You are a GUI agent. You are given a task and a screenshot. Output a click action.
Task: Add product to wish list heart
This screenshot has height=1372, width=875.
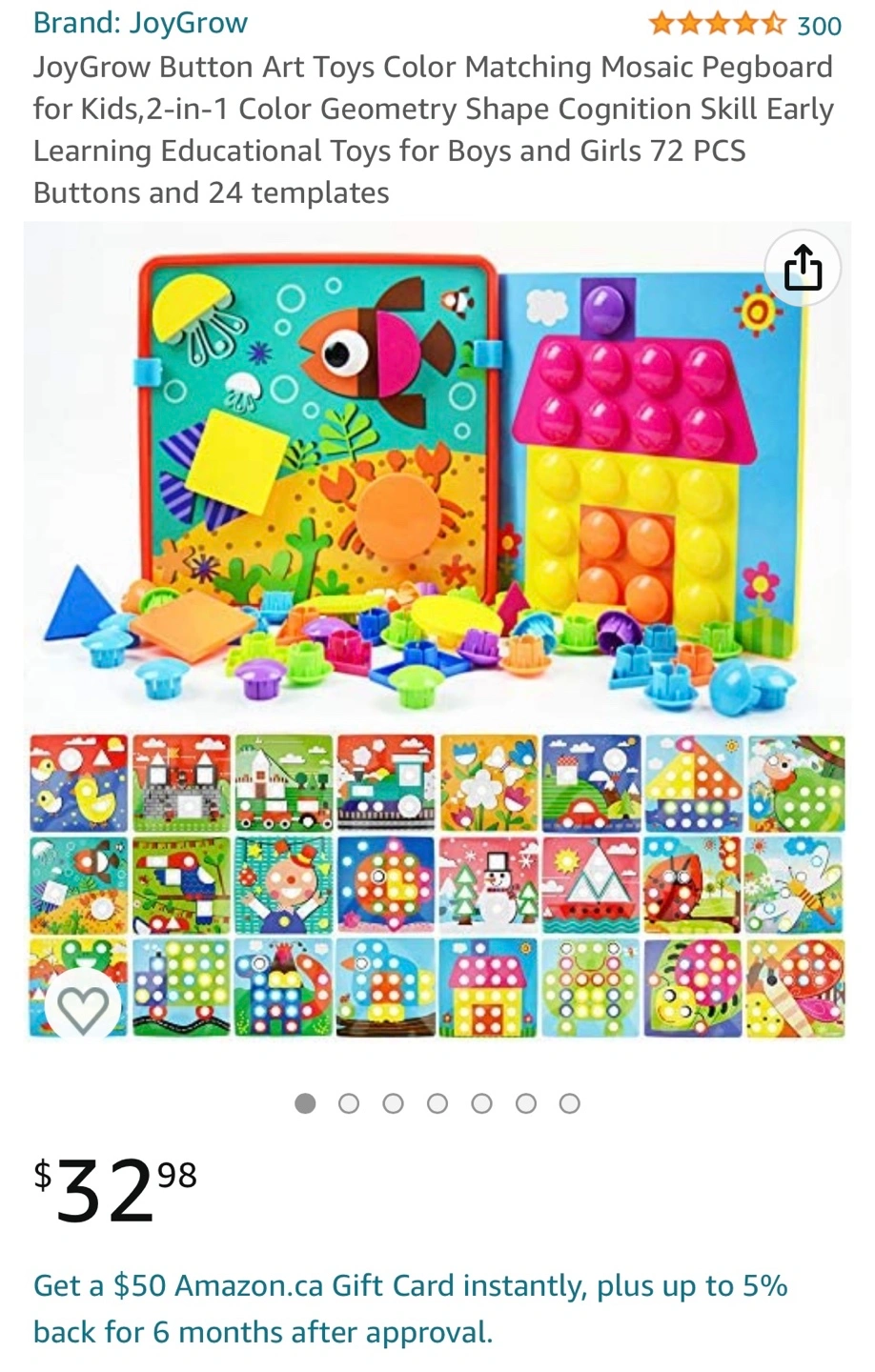pos(83,1007)
